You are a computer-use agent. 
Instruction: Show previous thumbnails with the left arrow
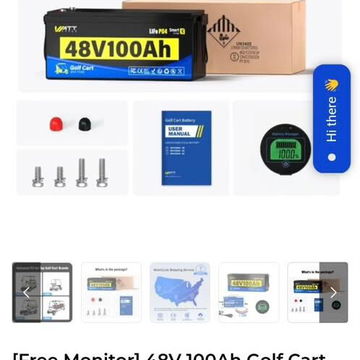(x=26, y=293)
